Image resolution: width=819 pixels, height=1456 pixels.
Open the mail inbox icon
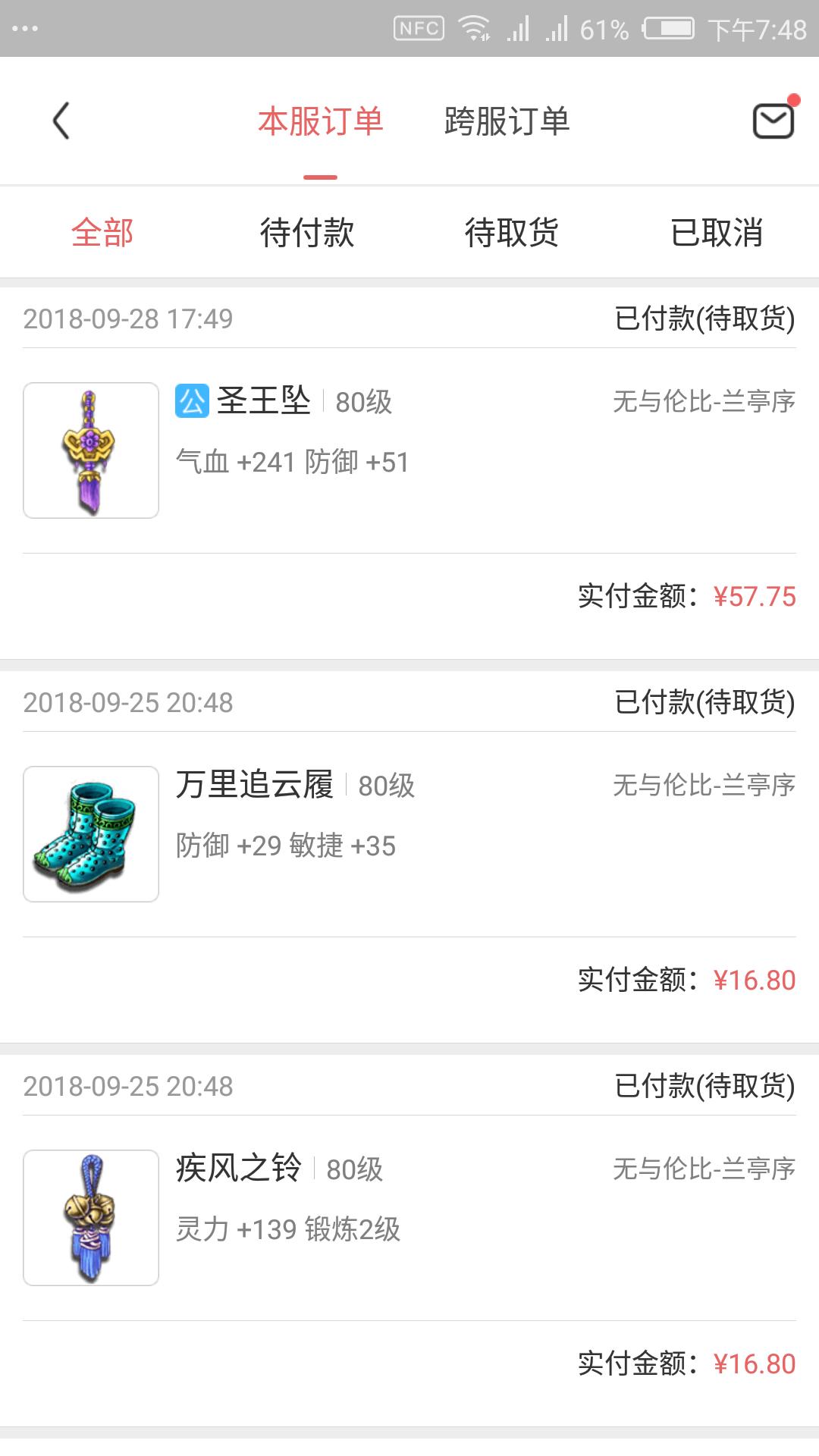click(773, 121)
